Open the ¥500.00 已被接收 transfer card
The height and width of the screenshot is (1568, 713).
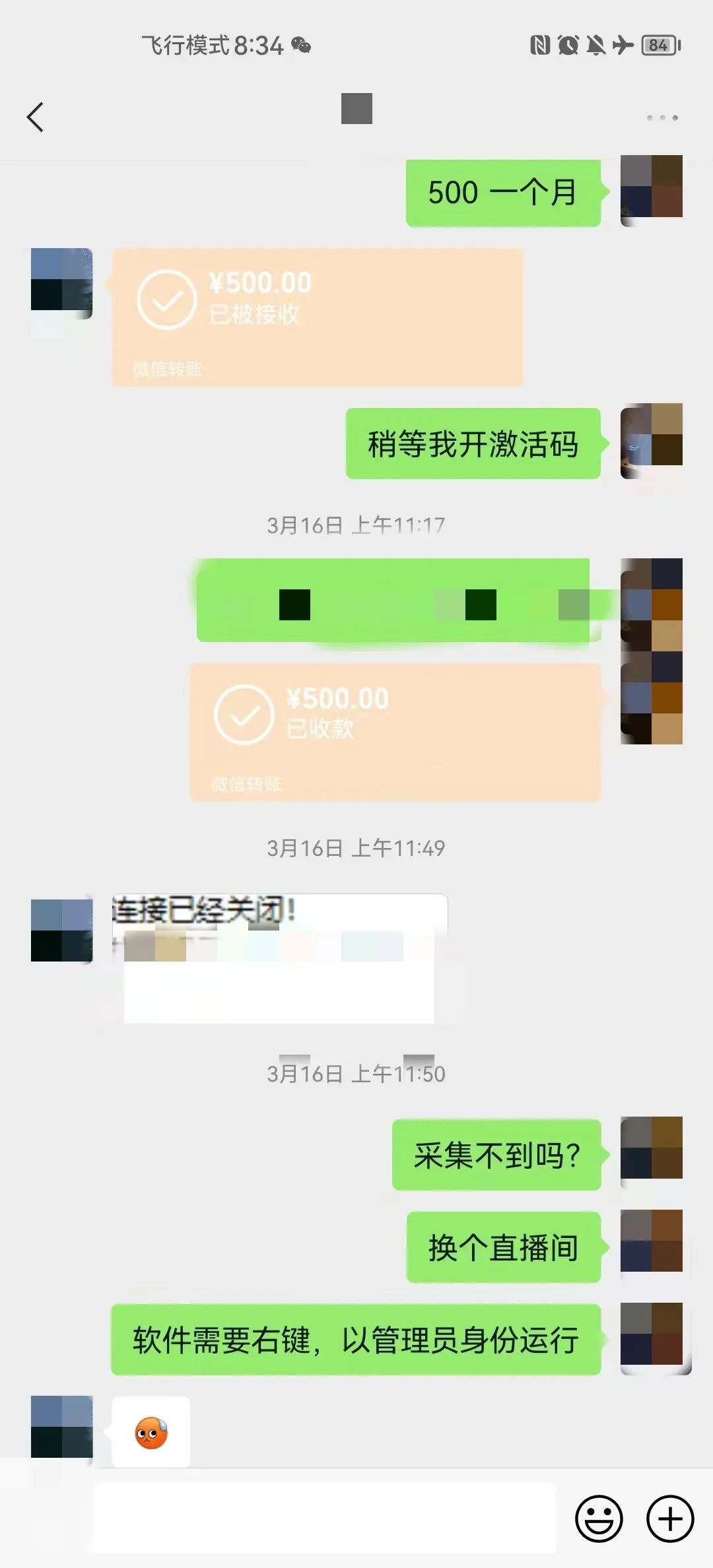[317, 317]
